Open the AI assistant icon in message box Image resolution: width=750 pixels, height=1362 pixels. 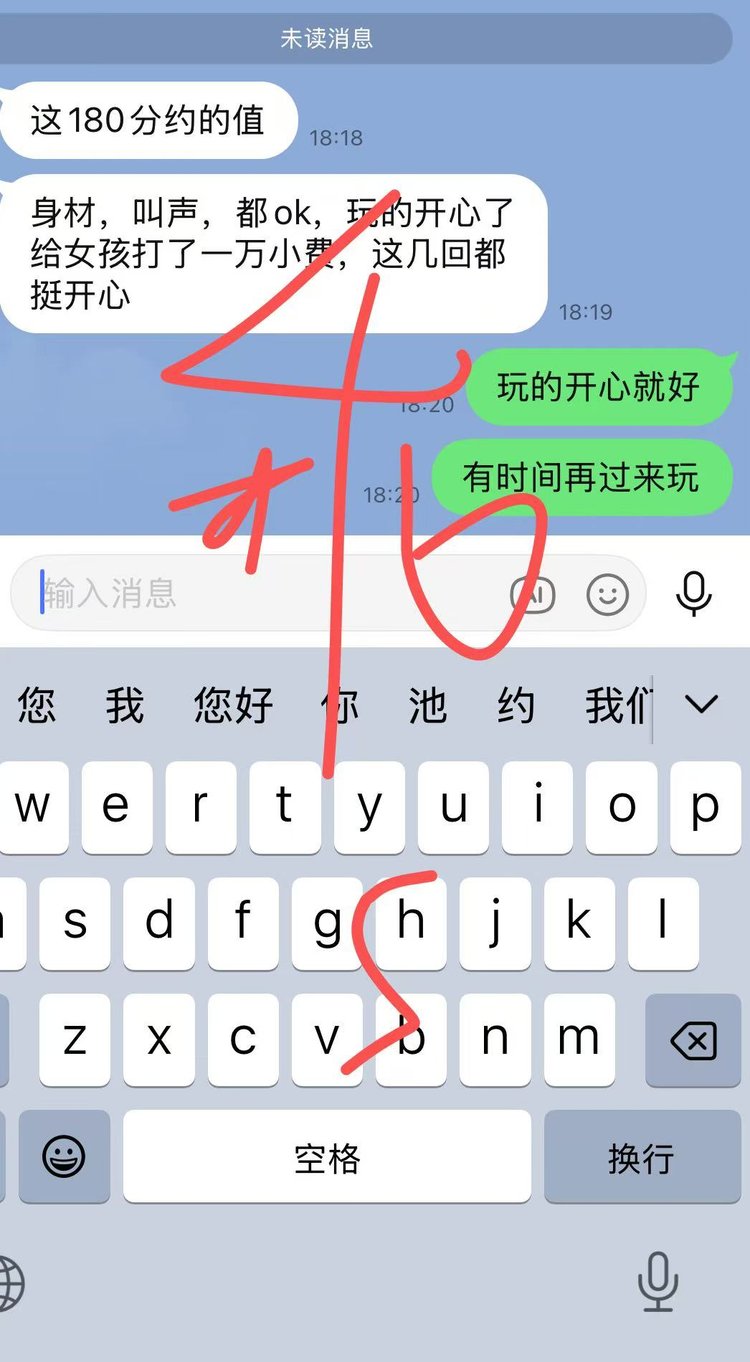point(533,594)
